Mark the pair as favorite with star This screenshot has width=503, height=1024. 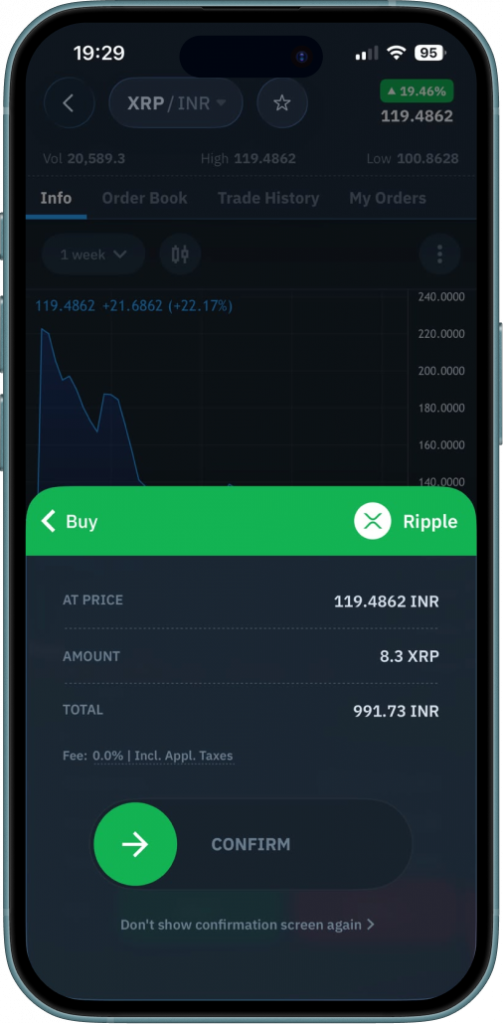[x=282, y=103]
